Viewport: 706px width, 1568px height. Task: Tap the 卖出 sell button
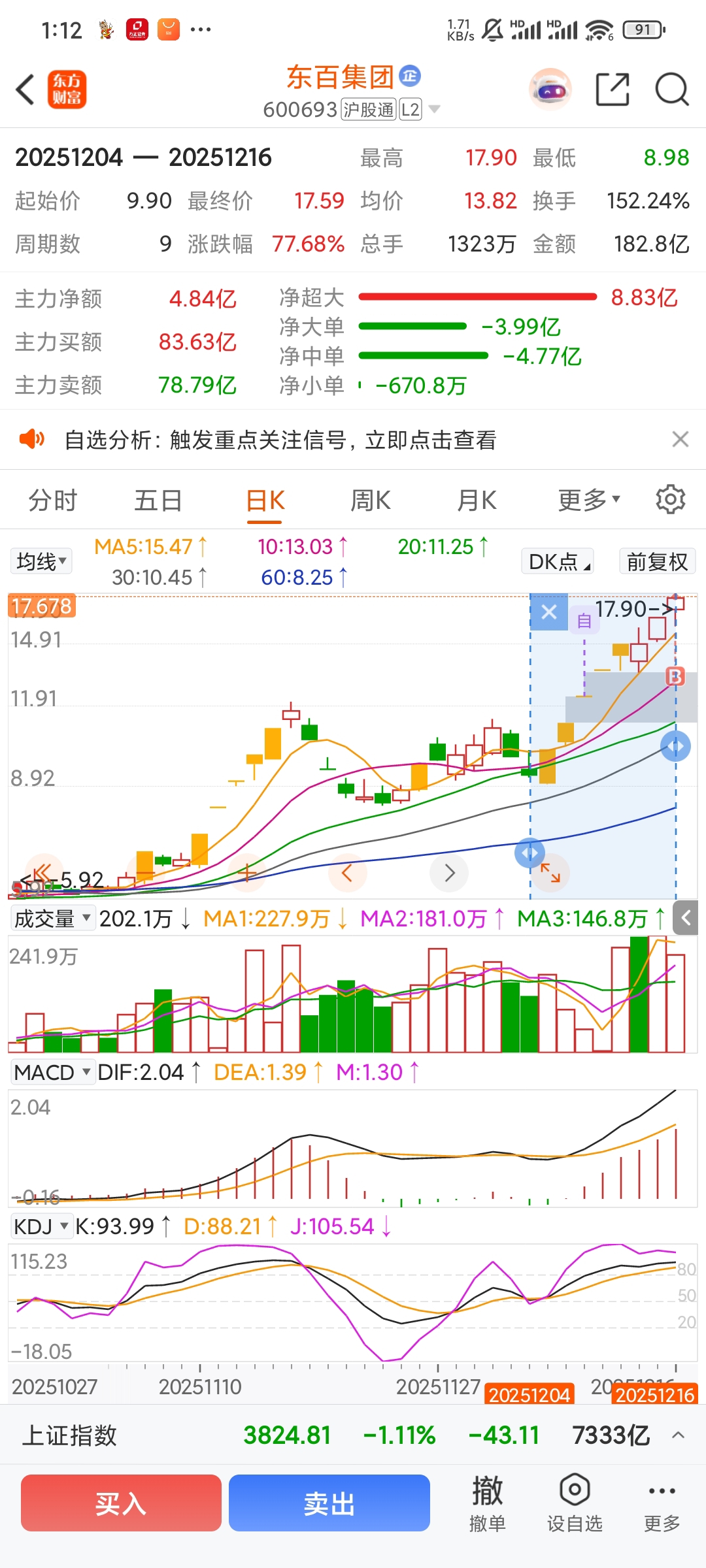coord(329,1503)
